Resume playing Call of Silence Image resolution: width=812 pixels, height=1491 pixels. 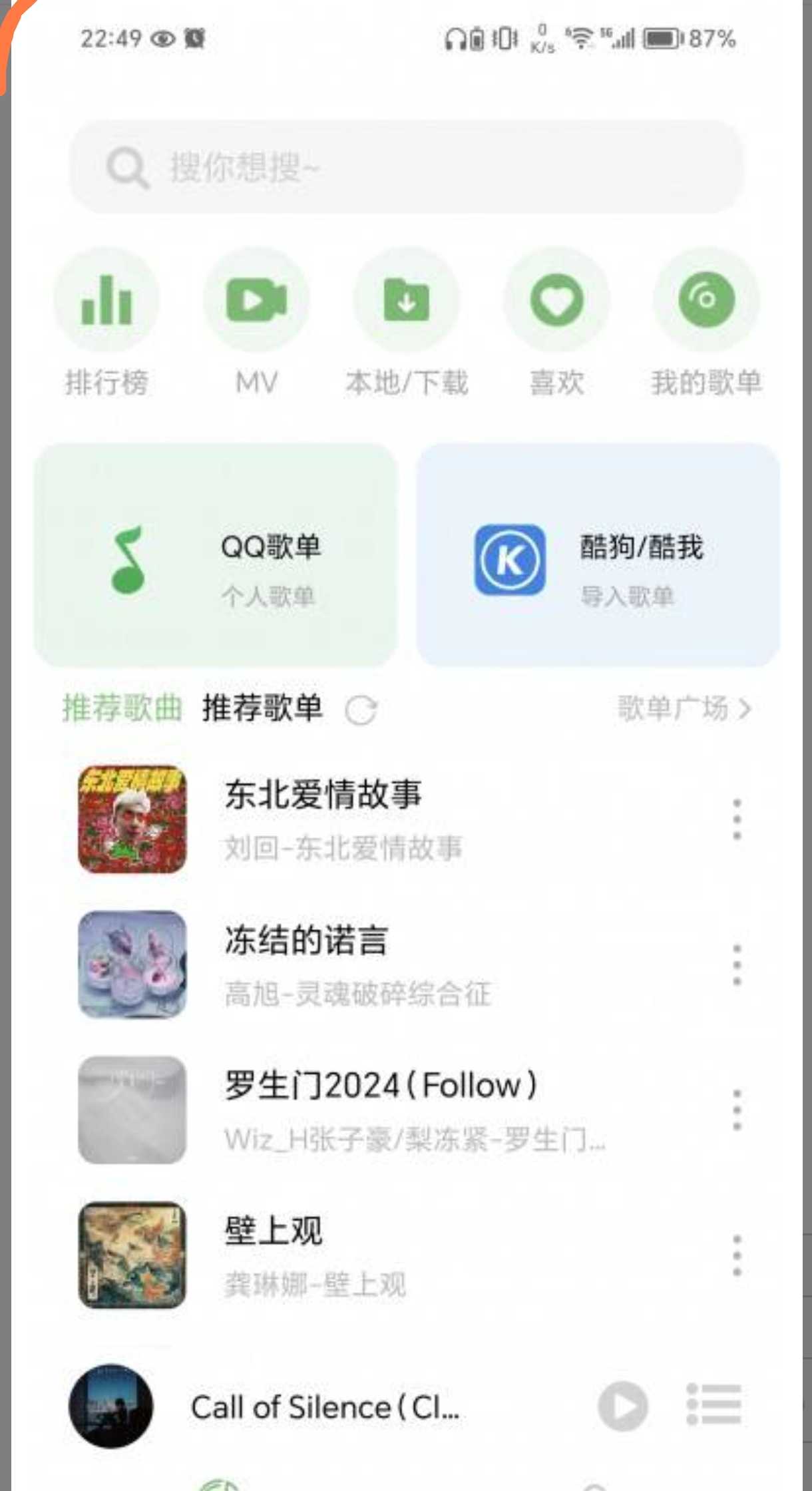click(622, 1406)
